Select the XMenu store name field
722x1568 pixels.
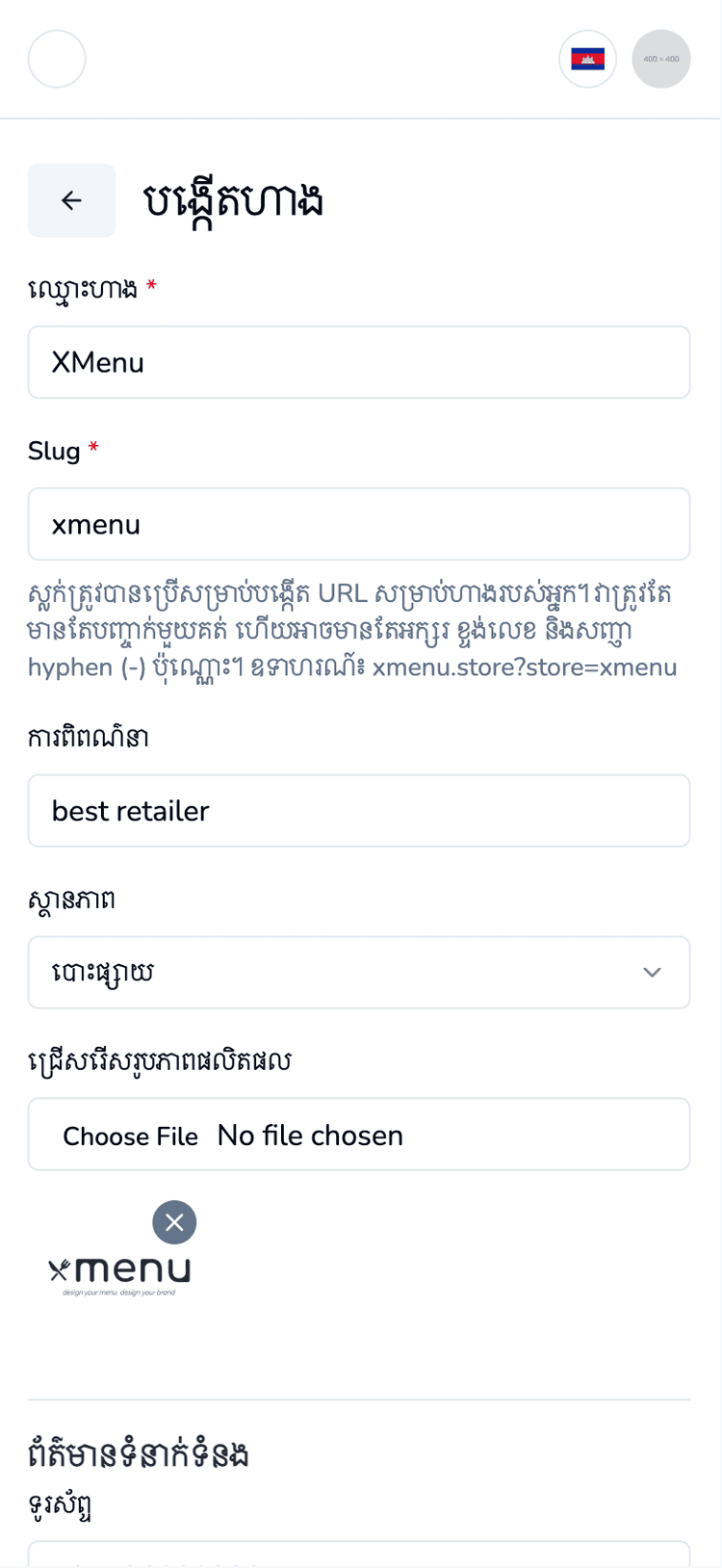[x=359, y=362]
